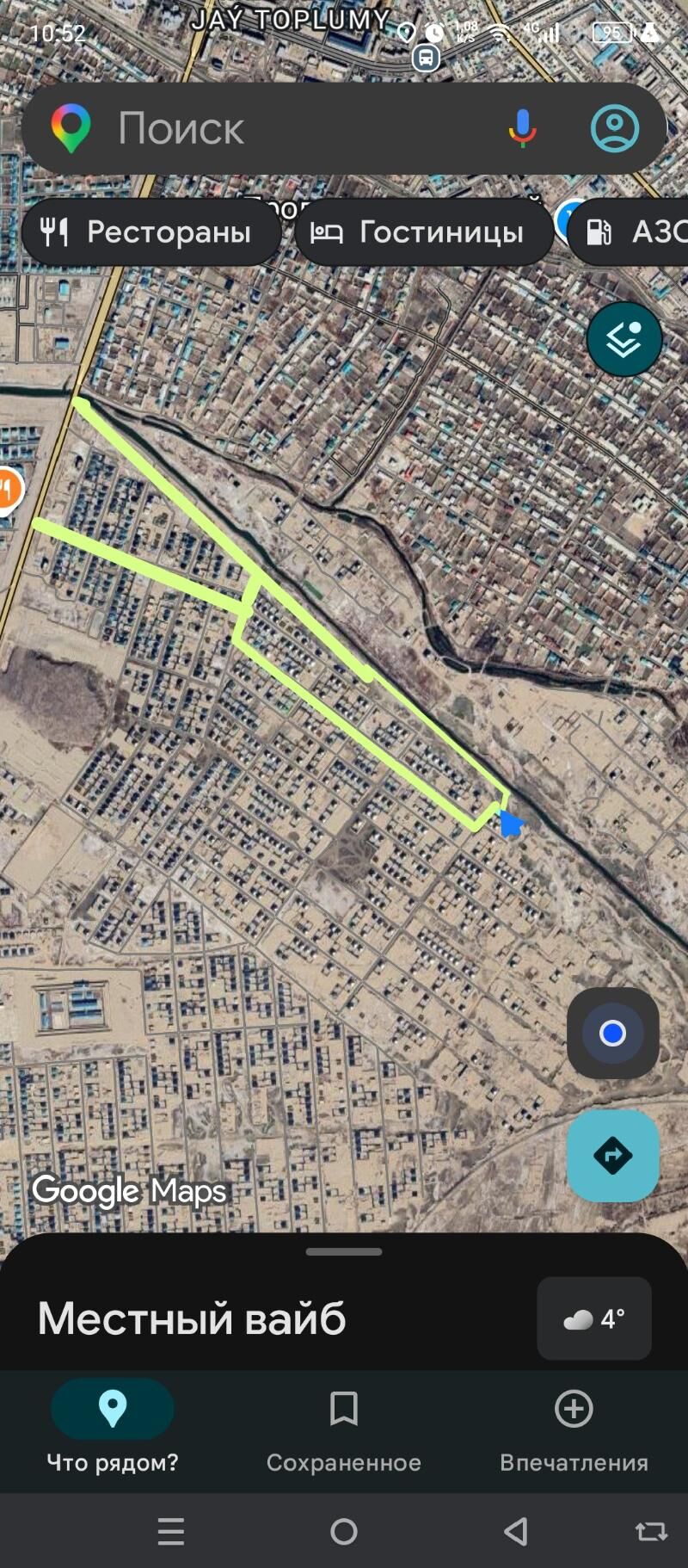Center map on my location
This screenshot has height=1568, width=688.
coord(612,1033)
